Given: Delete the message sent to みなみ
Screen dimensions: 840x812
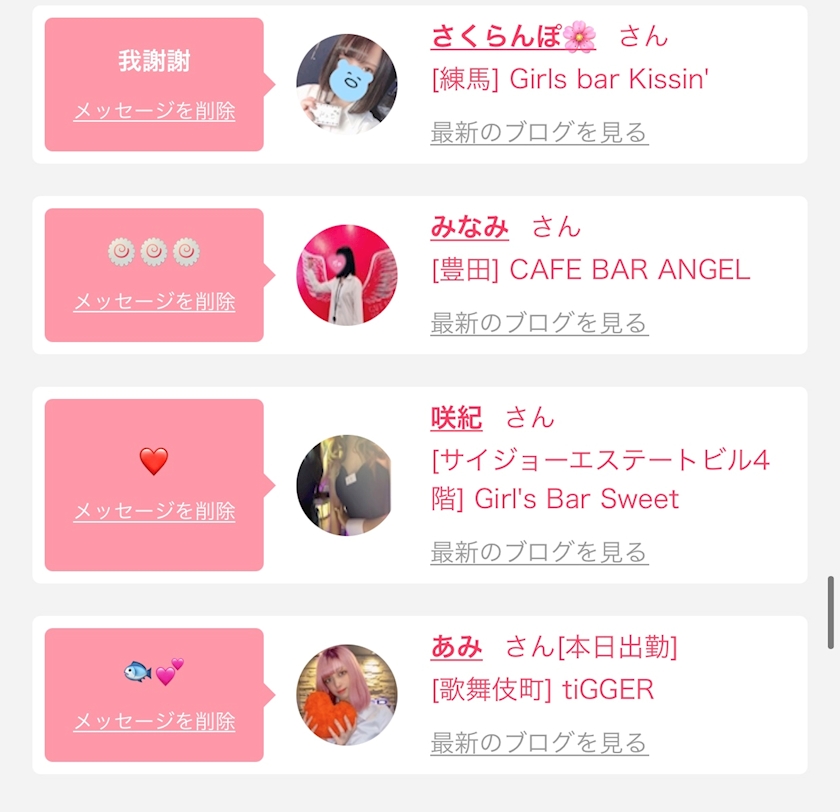Looking at the screenshot, I should pos(154,301).
